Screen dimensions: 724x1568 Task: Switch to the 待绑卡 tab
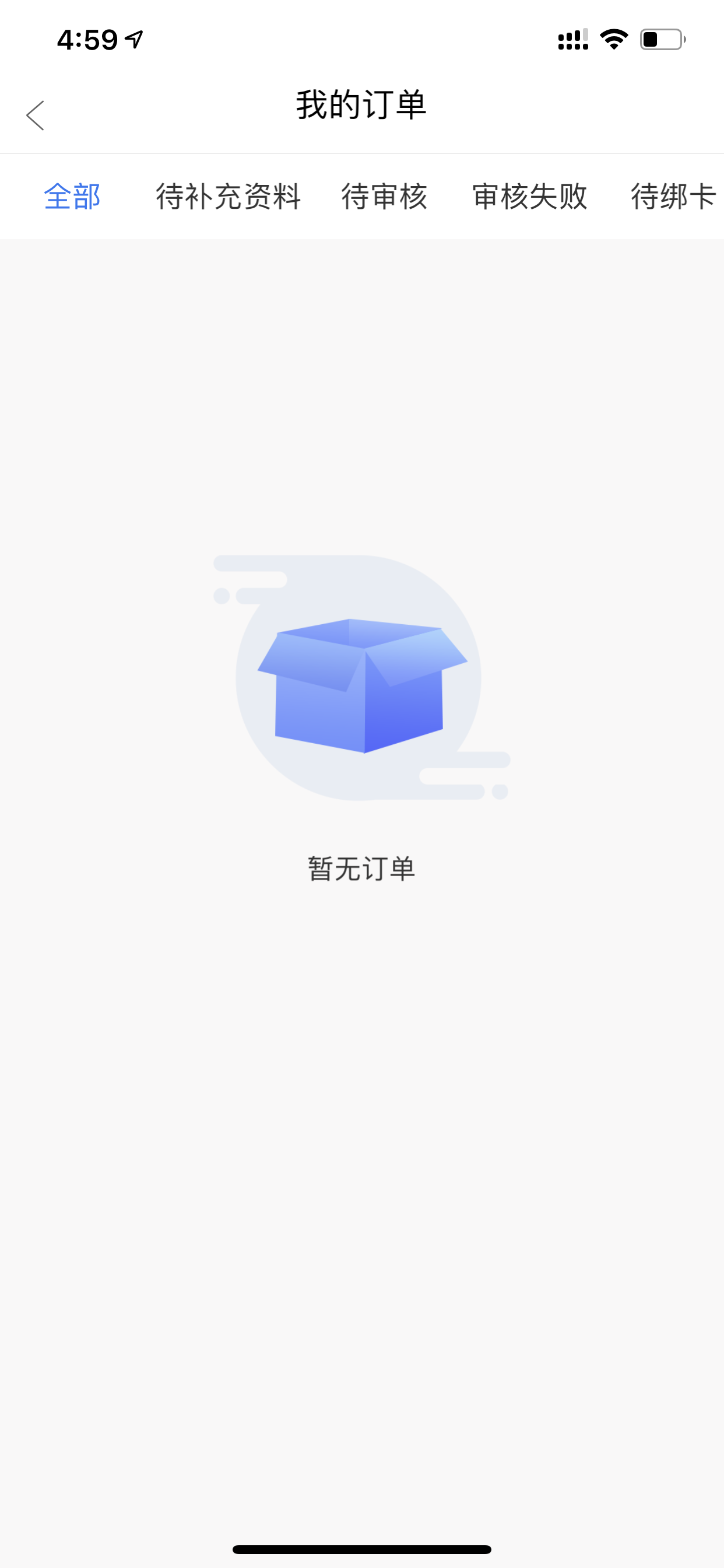[673, 197]
